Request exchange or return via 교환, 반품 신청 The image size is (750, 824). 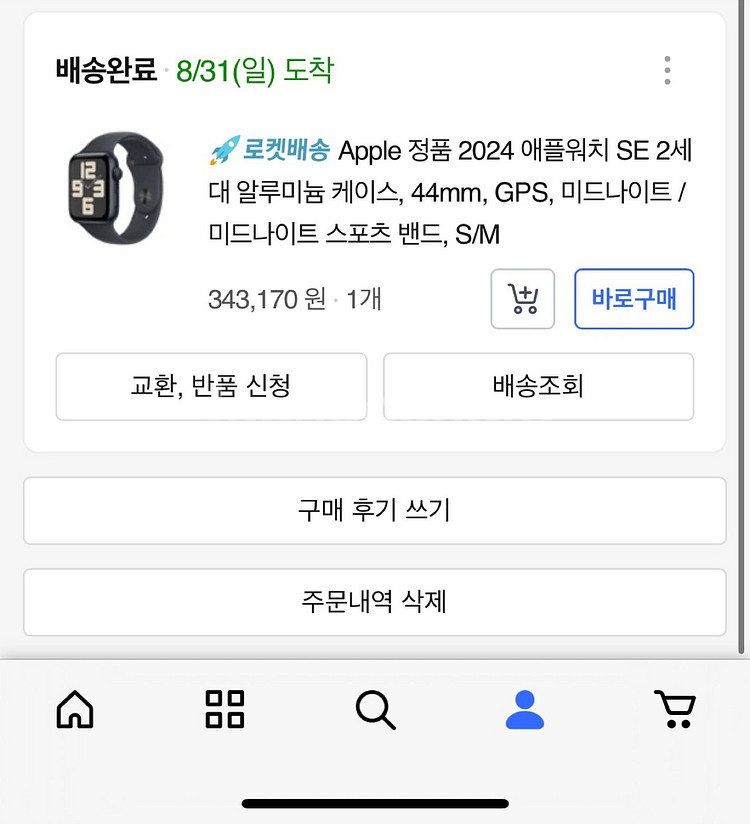pyautogui.click(x=211, y=386)
